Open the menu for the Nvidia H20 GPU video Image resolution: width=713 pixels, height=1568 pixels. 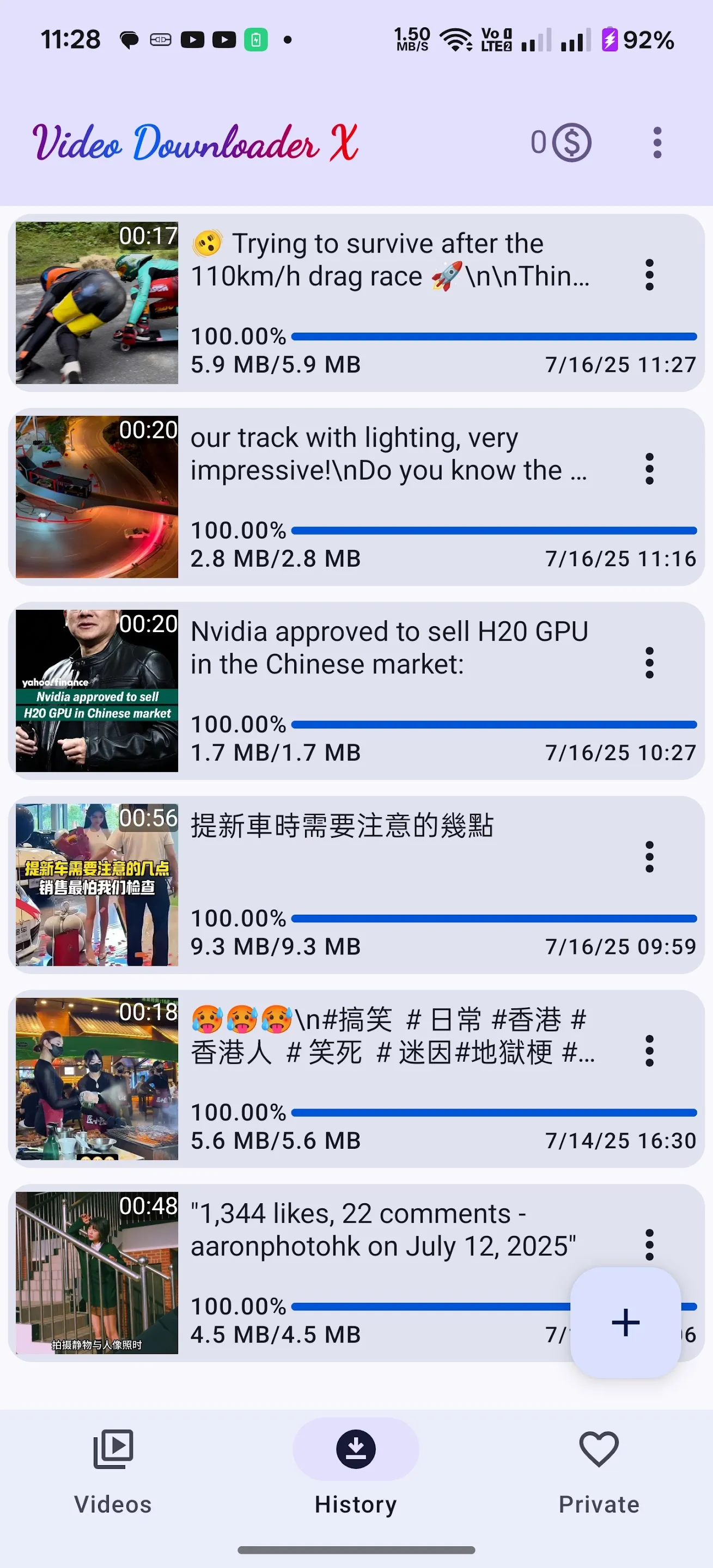tap(649, 663)
